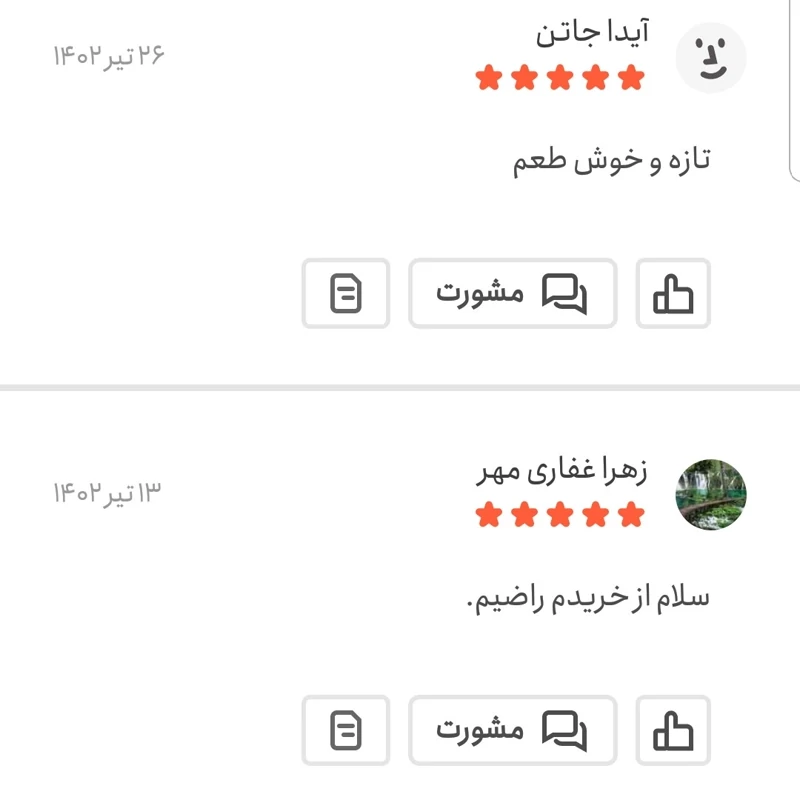Open the document icon under زهرا غفاری مهر's review
The image size is (800, 800).
[346, 730]
